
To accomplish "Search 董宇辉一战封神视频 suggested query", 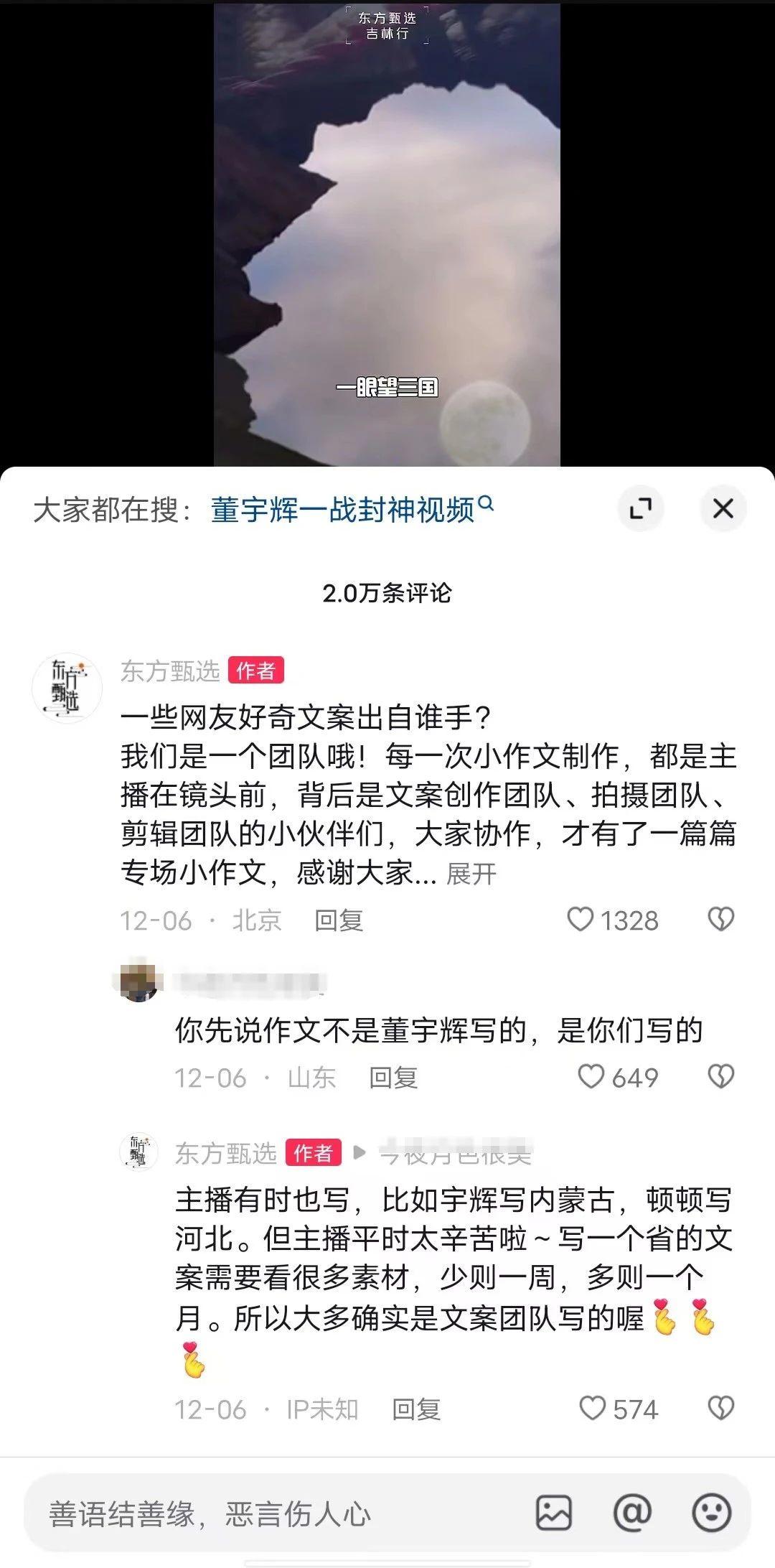I will pos(352,509).
